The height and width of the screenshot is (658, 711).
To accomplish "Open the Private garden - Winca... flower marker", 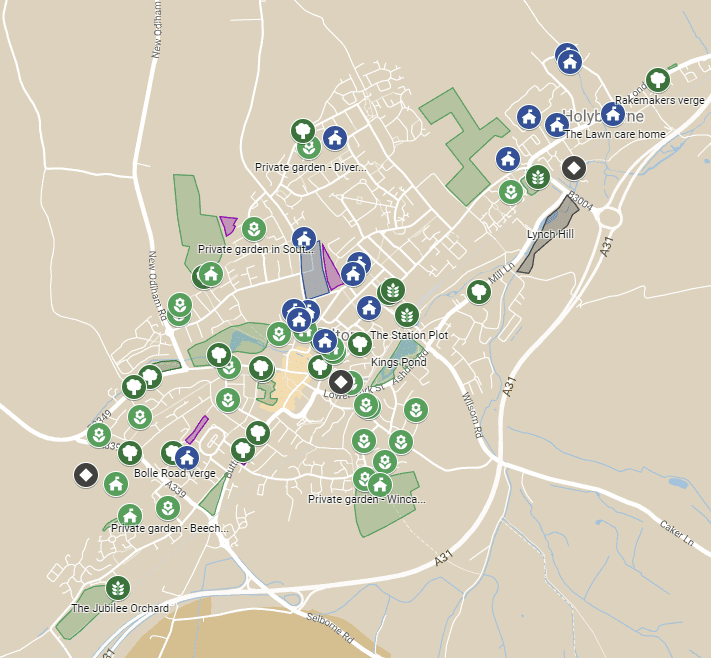I will pos(365,478).
